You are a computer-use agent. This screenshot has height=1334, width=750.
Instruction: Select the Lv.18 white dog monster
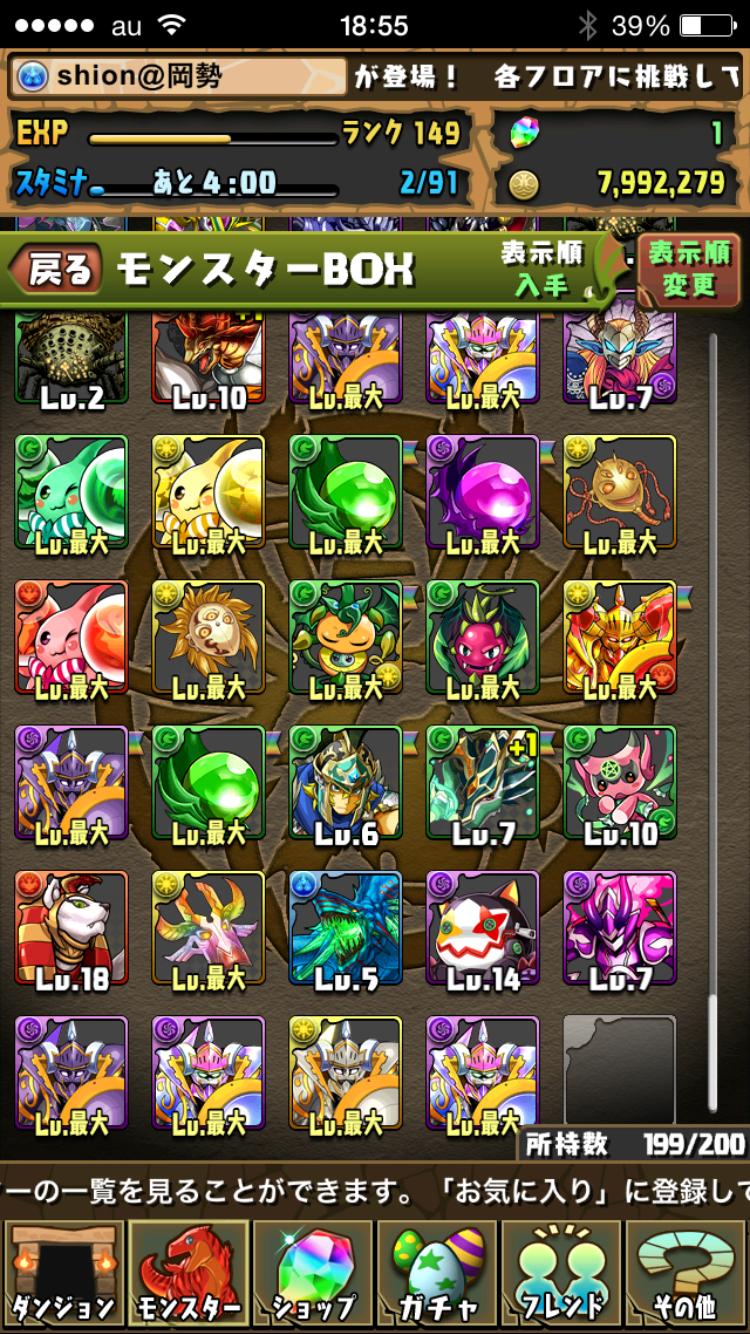click(72, 928)
